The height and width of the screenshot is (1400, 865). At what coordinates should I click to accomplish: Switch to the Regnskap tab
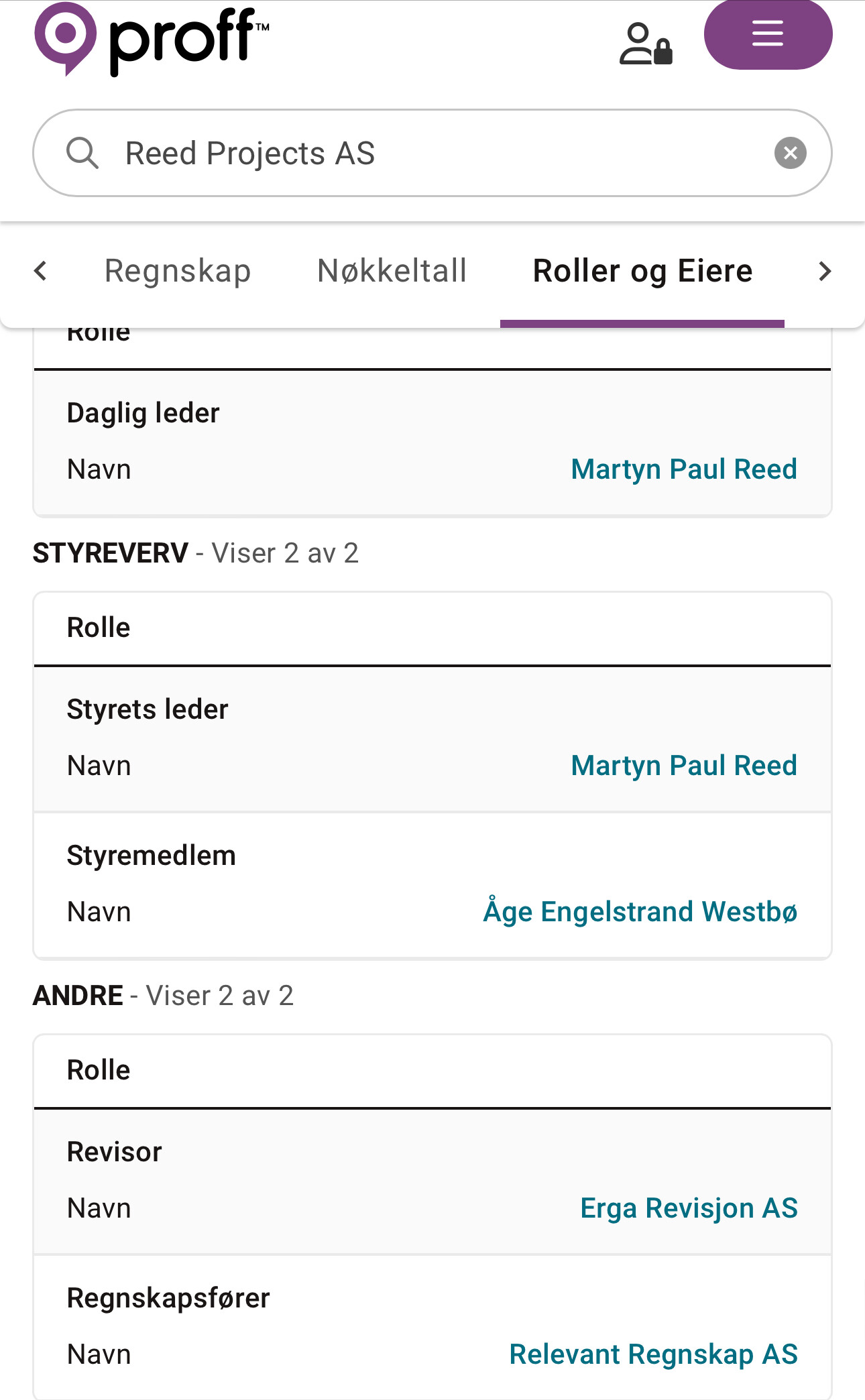point(178,272)
